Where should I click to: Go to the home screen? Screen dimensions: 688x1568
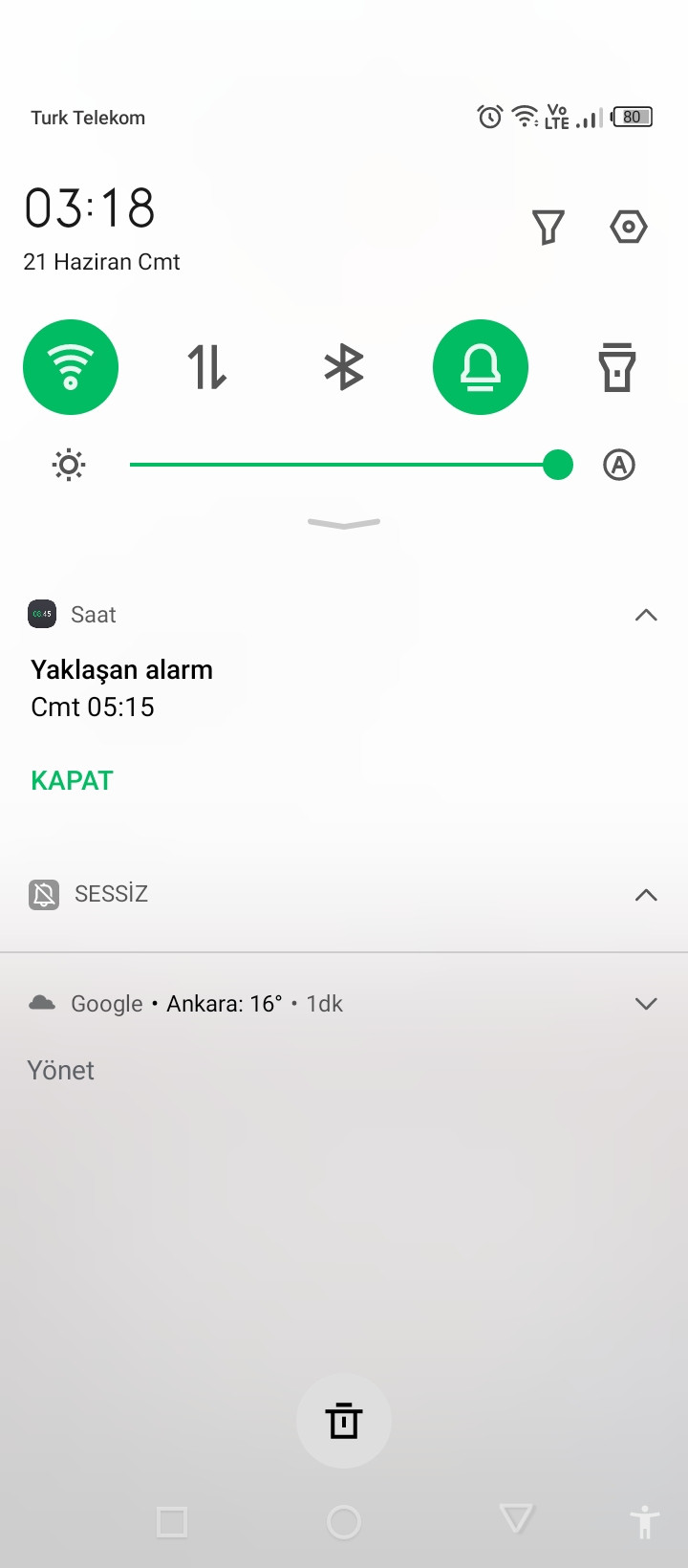coord(344,1522)
